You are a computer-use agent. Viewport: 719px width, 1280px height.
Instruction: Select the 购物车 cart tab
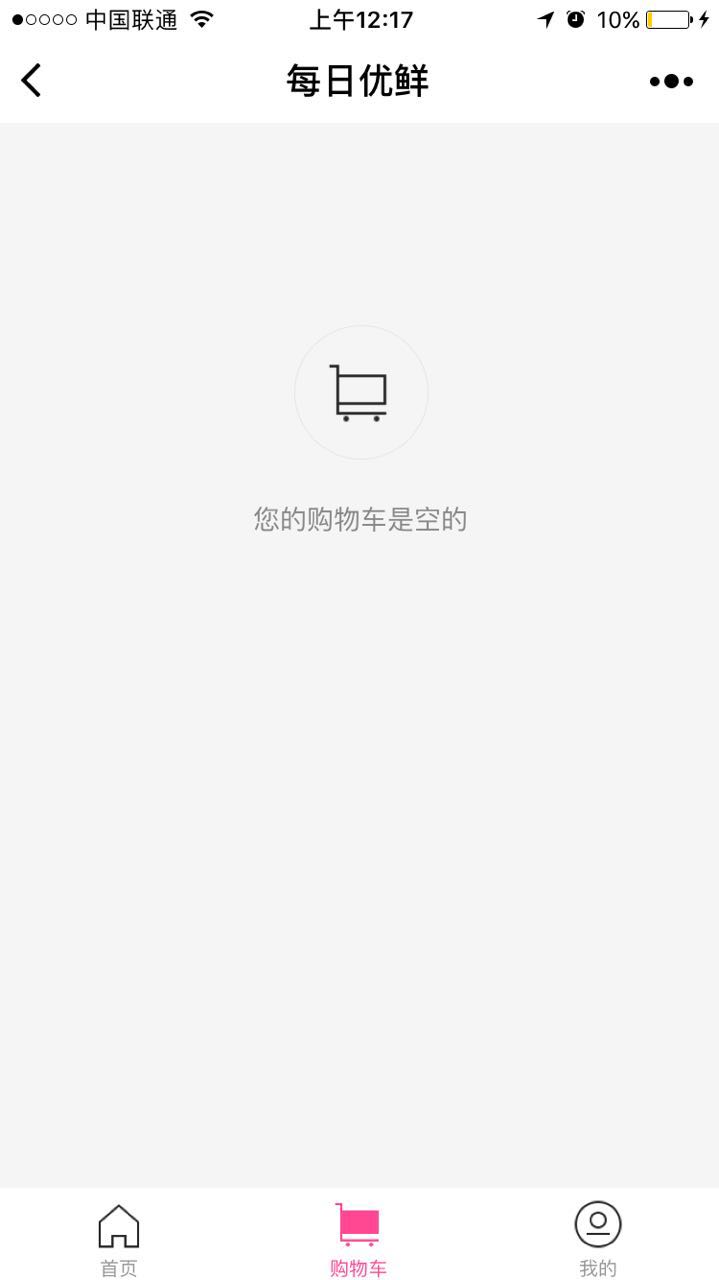358,1238
